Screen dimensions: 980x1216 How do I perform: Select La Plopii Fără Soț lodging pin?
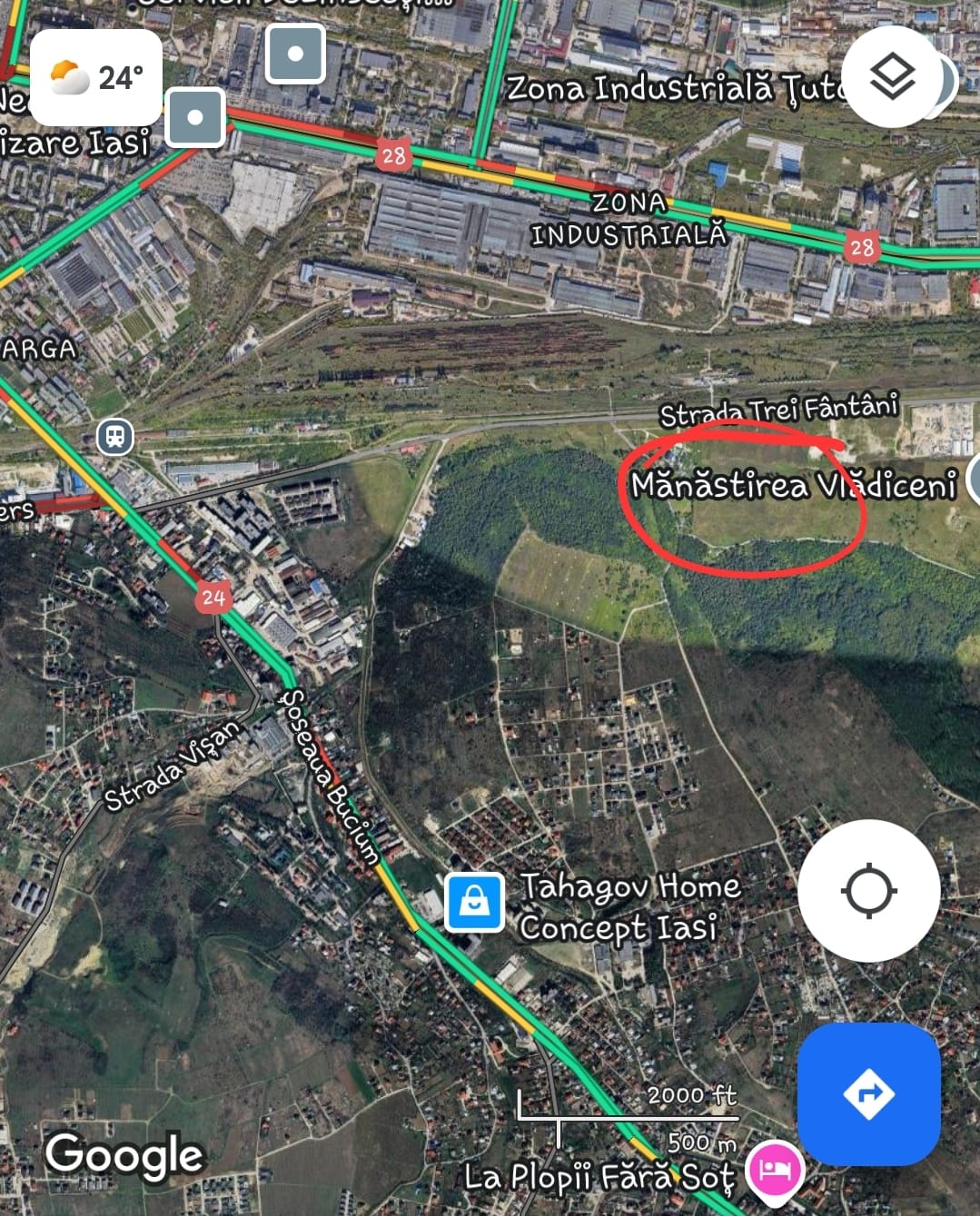click(x=774, y=1169)
